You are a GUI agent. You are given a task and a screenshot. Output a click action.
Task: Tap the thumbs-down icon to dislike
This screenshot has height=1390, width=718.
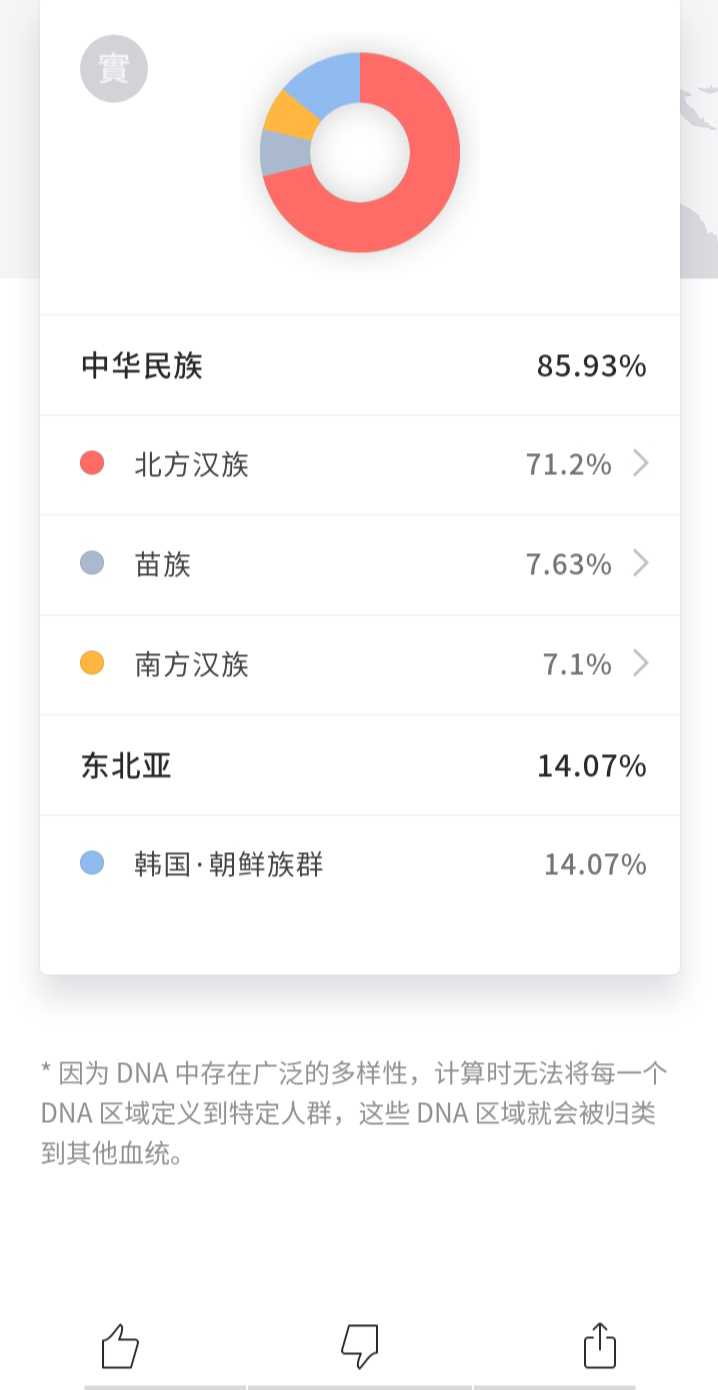(x=360, y=1346)
